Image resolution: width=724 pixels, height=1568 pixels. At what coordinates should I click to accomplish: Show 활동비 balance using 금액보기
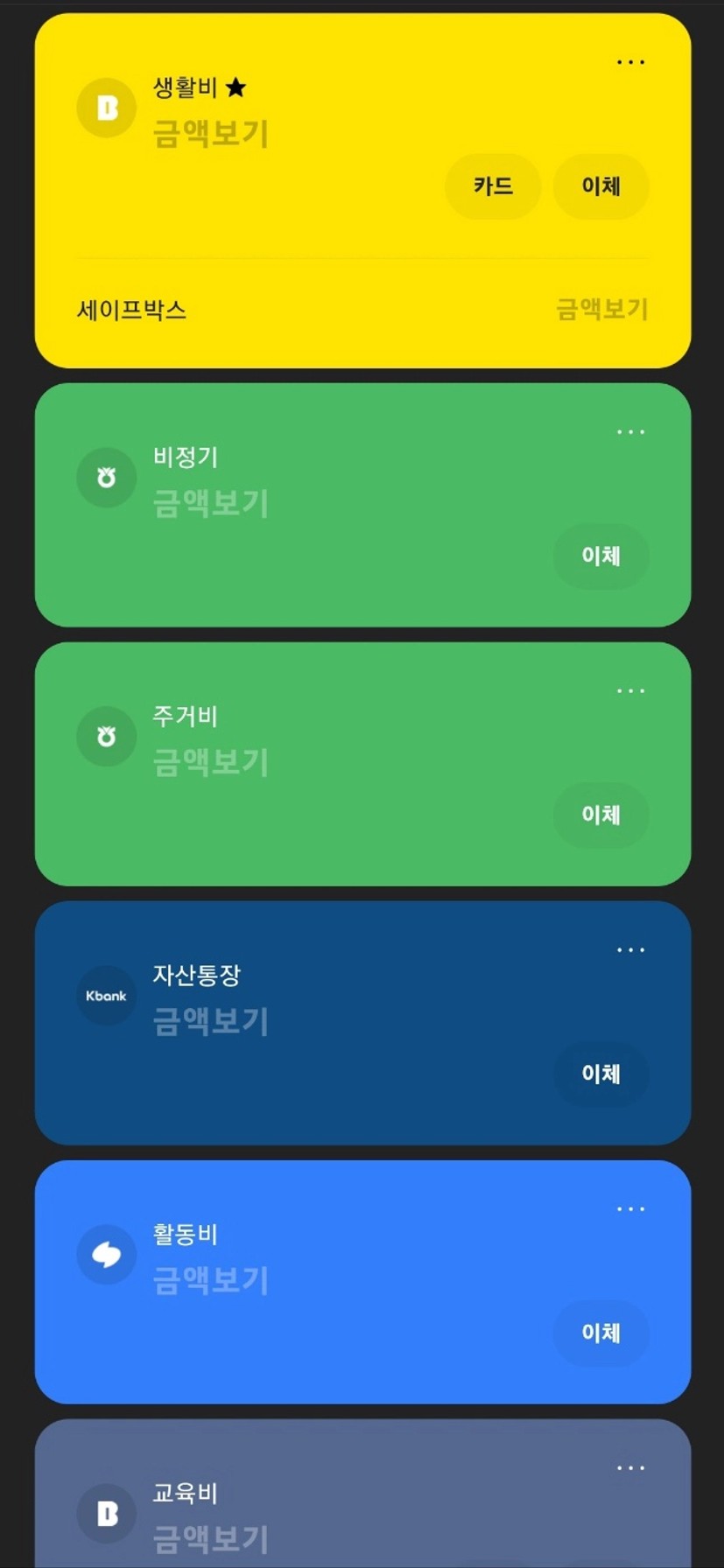pos(210,1280)
